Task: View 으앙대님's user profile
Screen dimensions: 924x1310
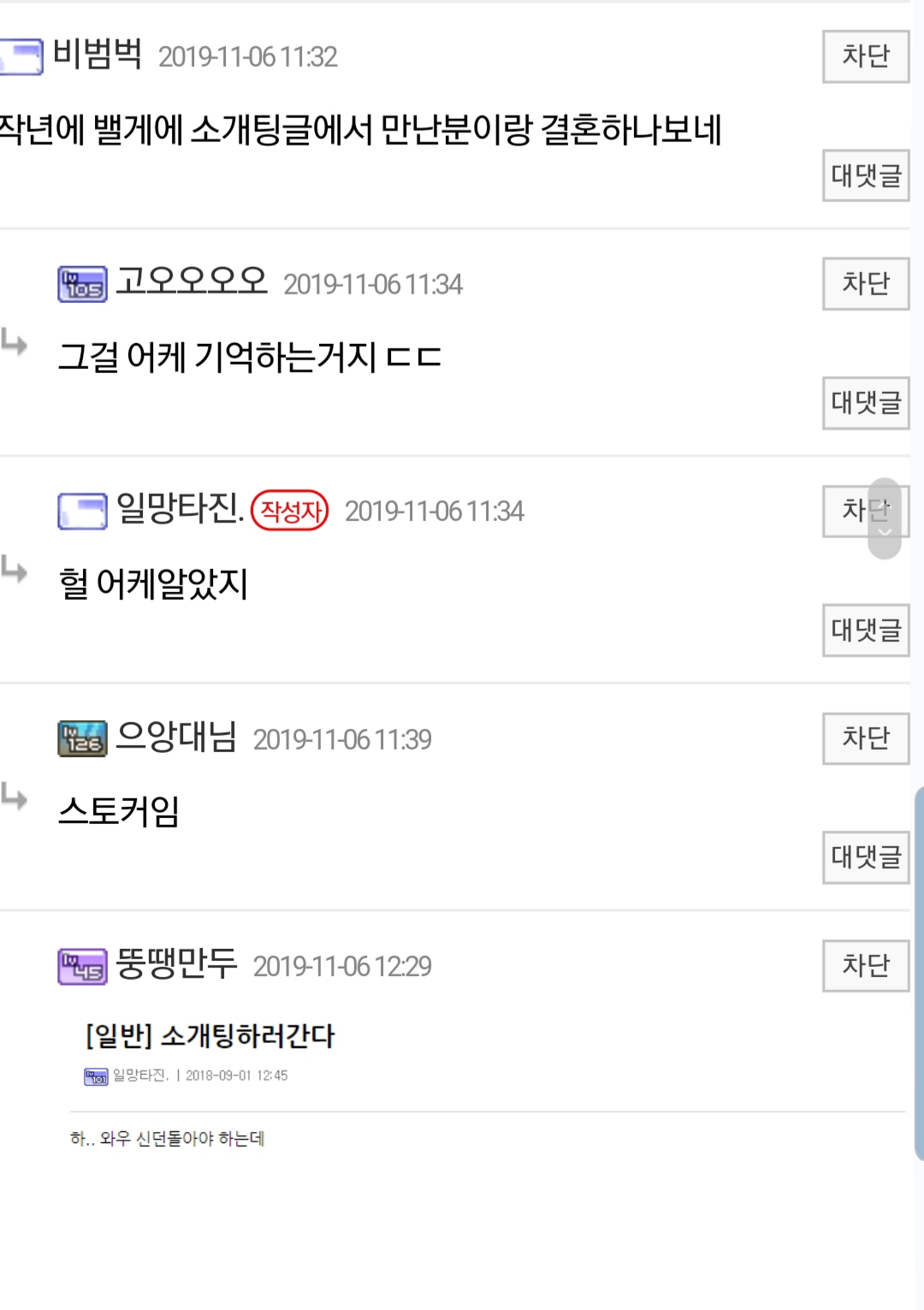Action: (175, 737)
